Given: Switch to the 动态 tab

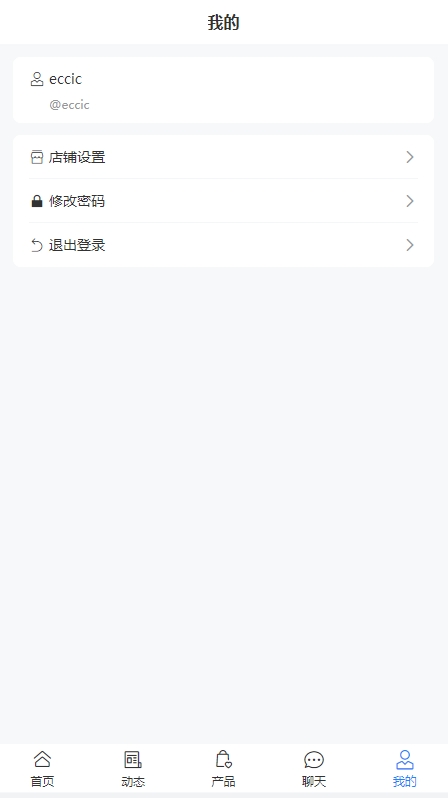Looking at the screenshot, I should tap(133, 768).
